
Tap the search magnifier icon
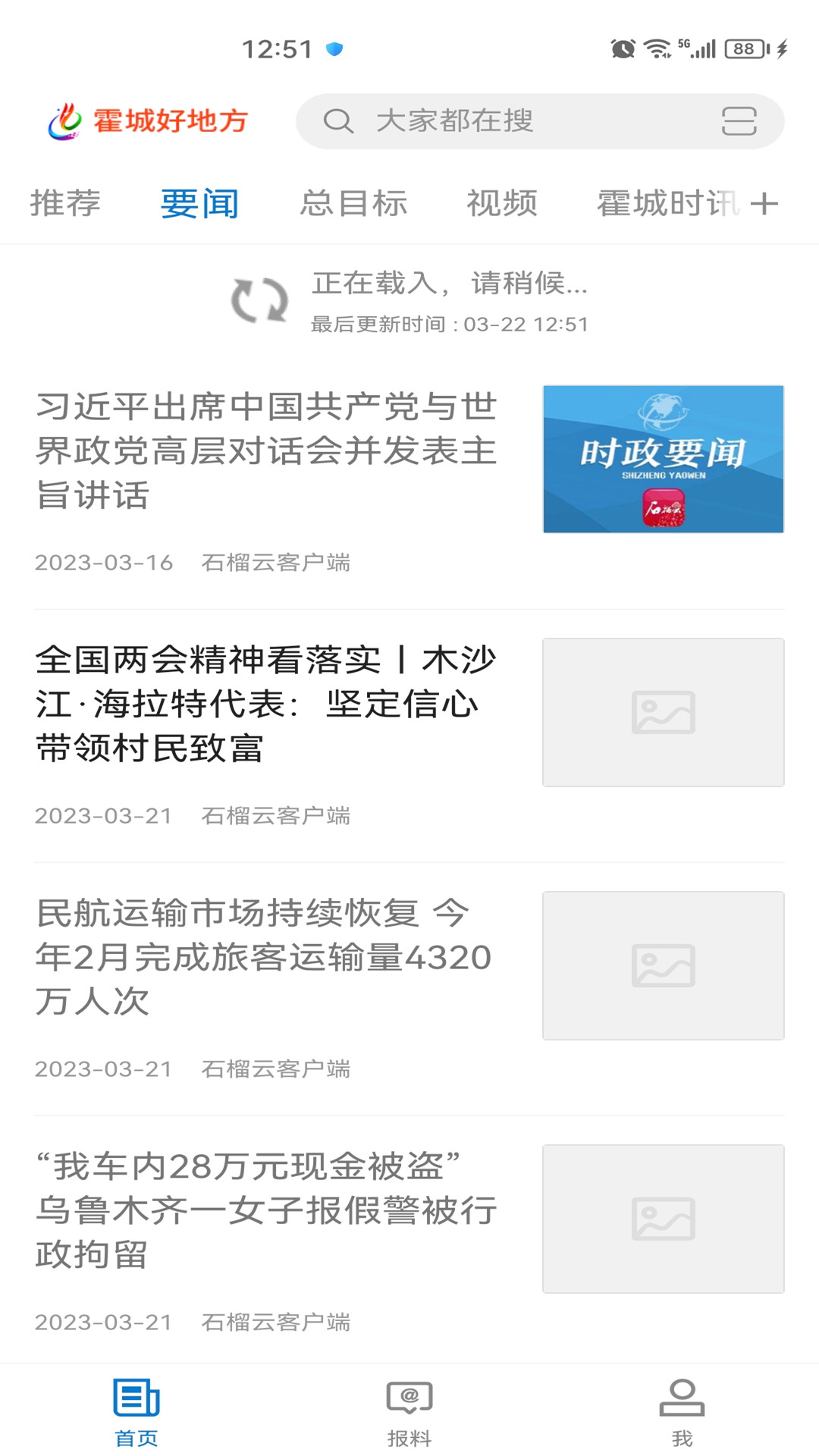(339, 121)
